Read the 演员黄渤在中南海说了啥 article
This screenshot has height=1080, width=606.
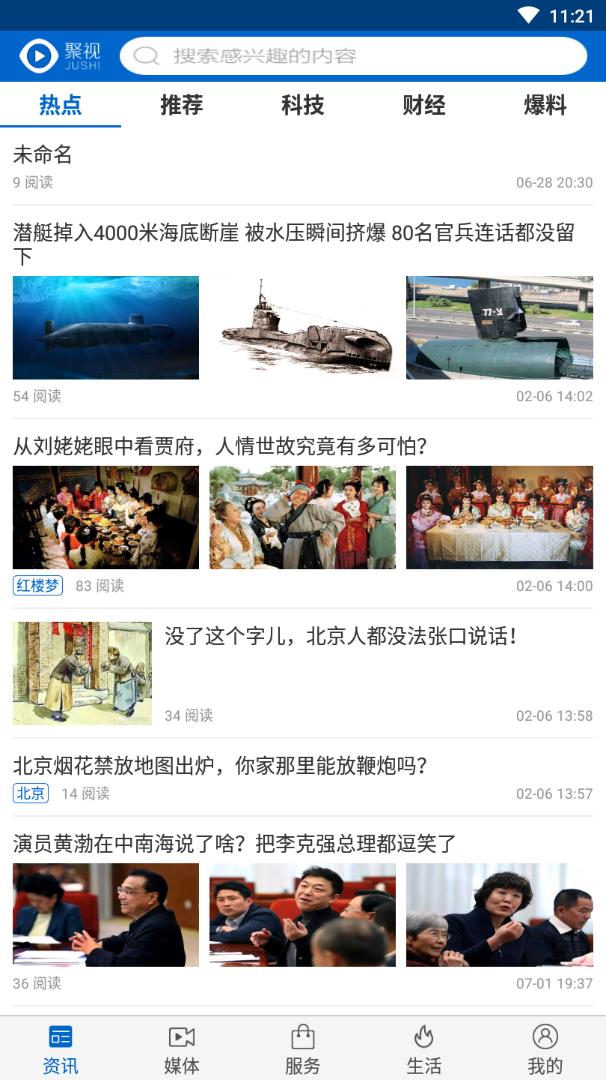[x=235, y=843]
